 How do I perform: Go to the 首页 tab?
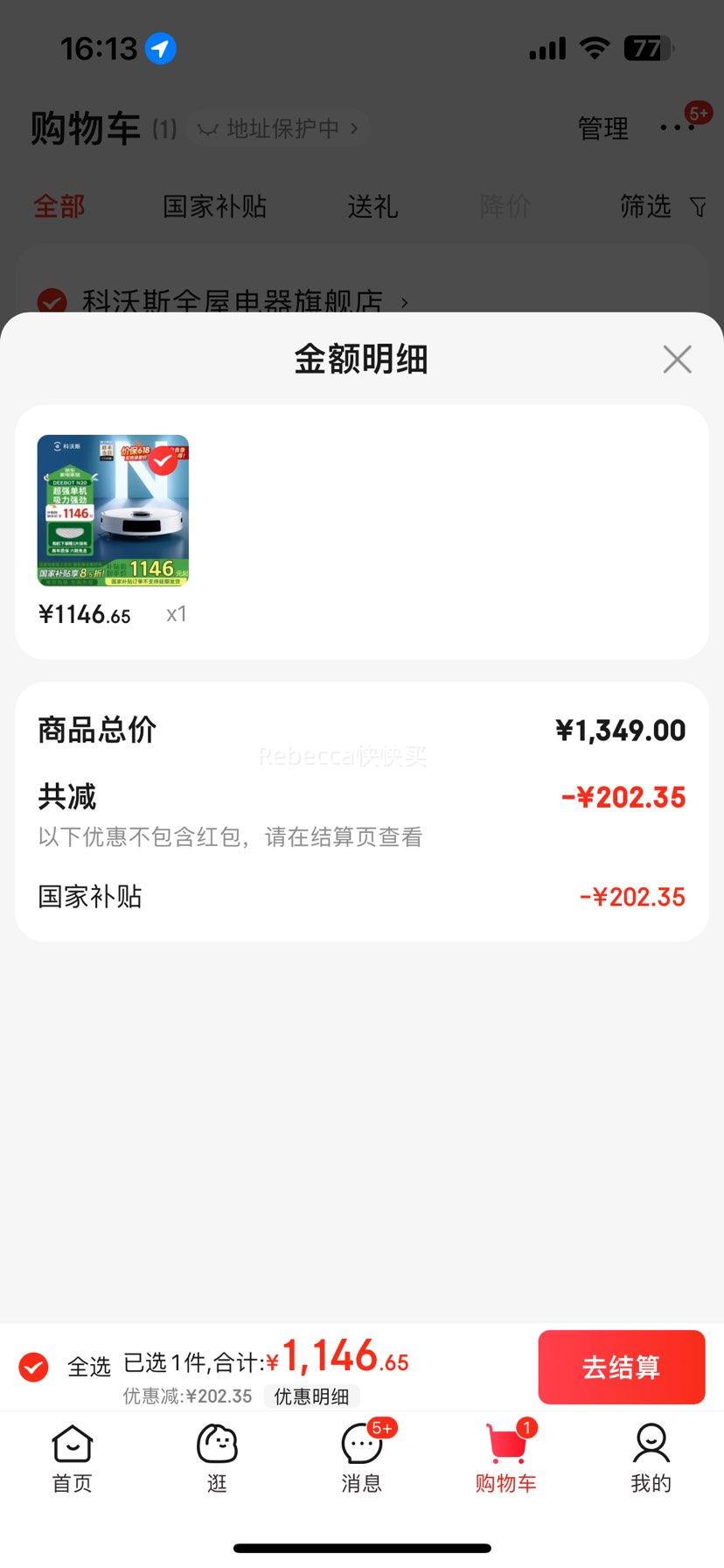(72, 1458)
